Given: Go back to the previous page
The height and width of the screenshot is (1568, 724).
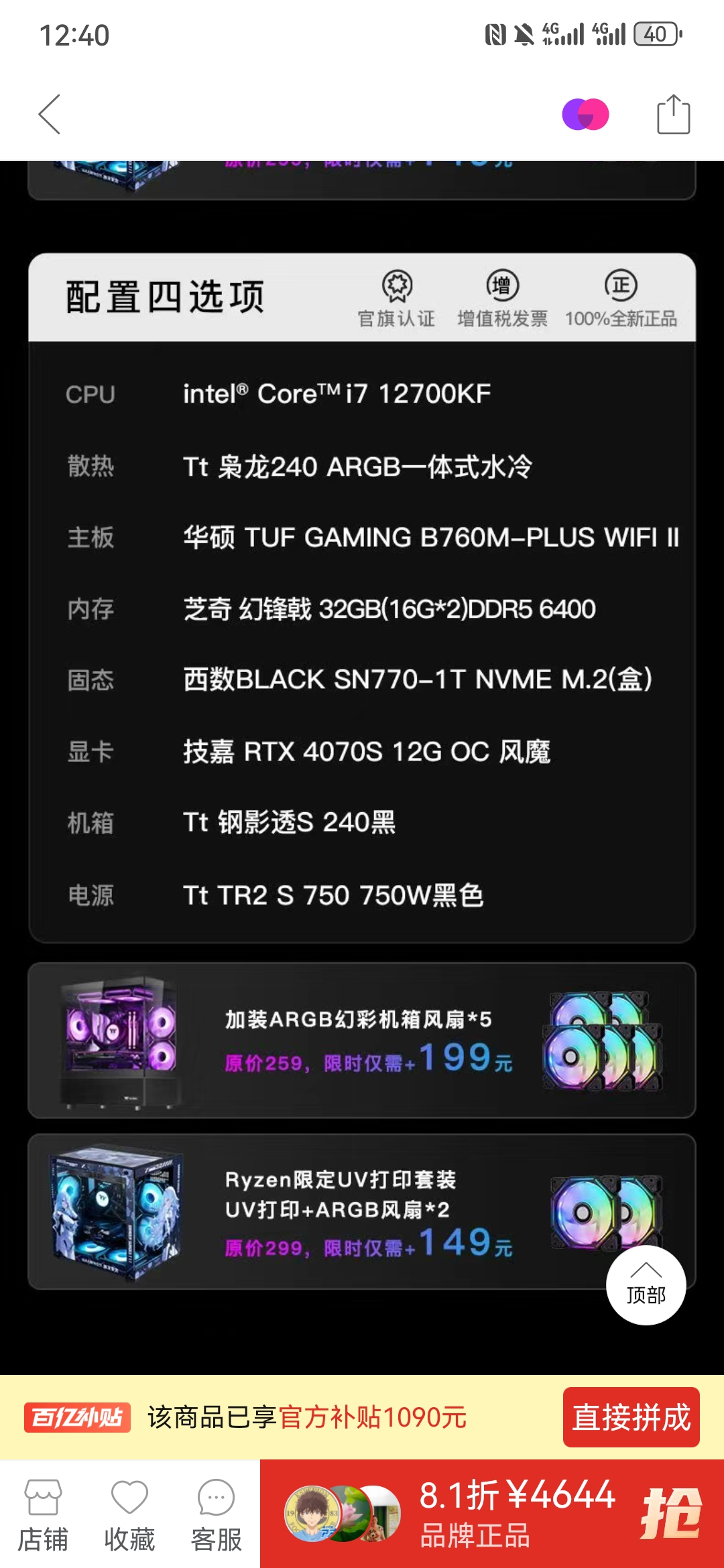Looking at the screenshot, I should (x=50, y=115).
